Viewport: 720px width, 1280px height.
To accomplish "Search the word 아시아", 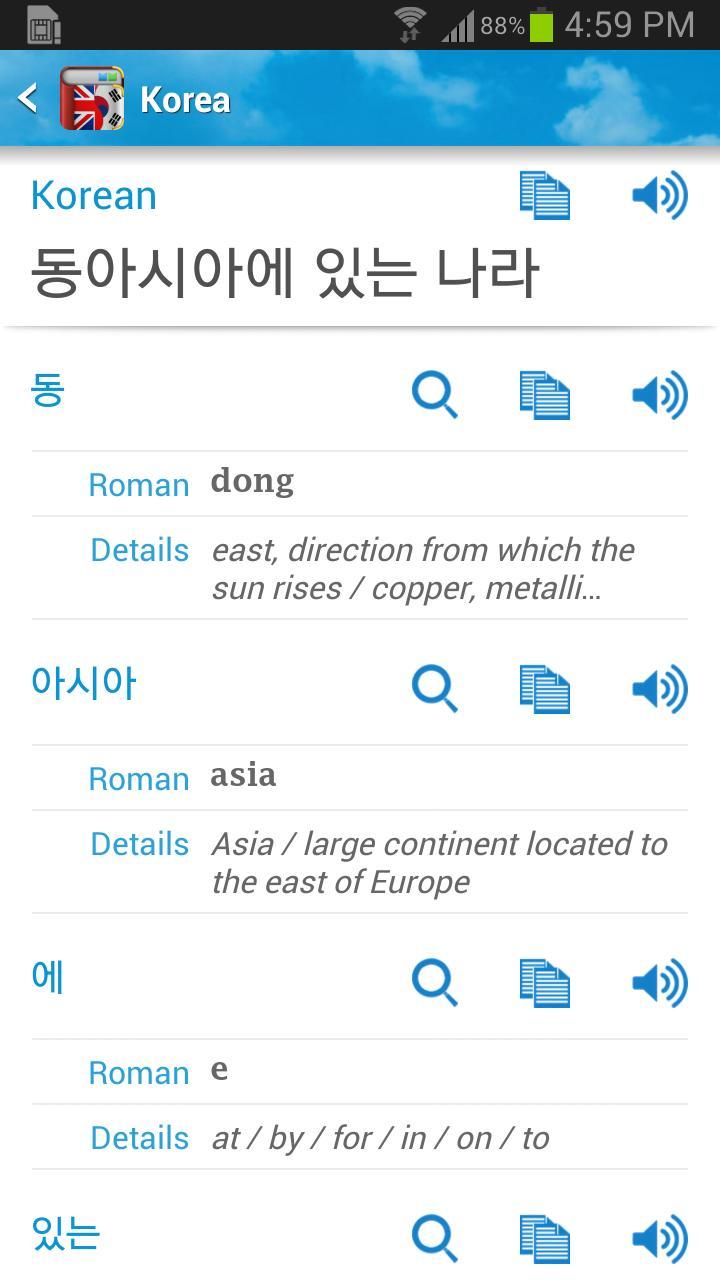I will 435,689.
